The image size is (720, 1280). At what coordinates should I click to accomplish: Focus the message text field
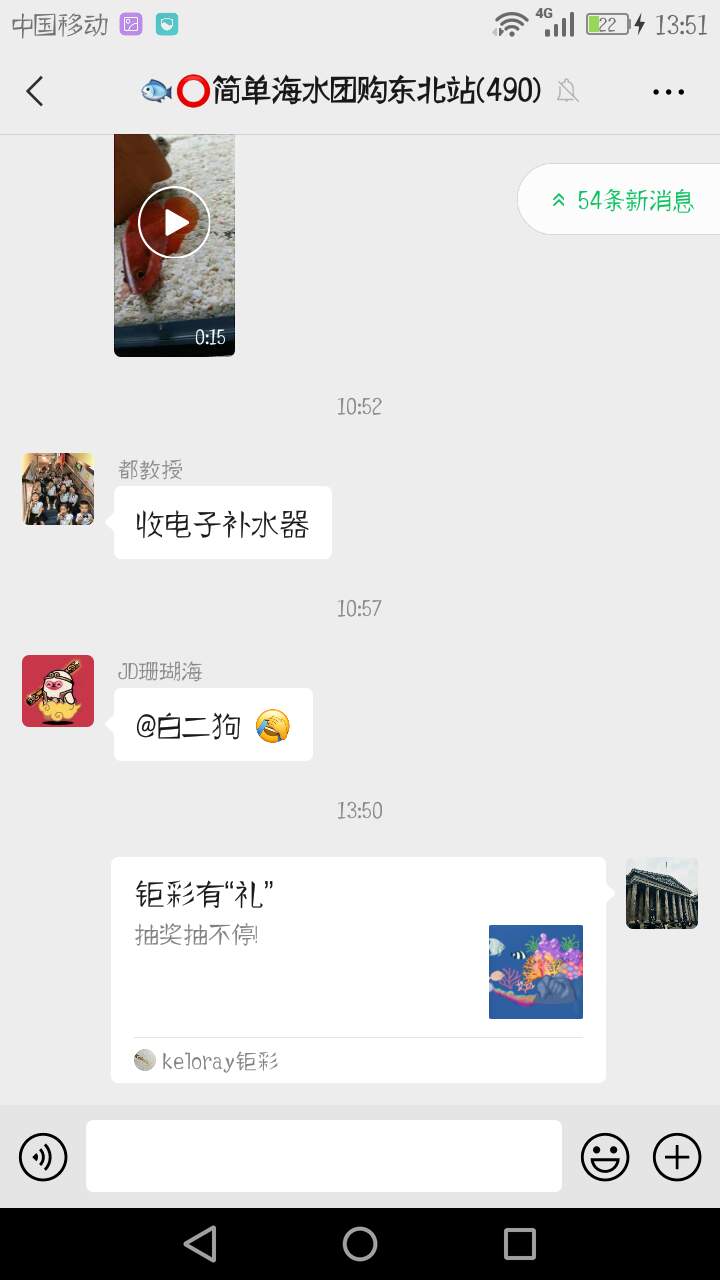pyautogui.click(x=323, y=1156)
